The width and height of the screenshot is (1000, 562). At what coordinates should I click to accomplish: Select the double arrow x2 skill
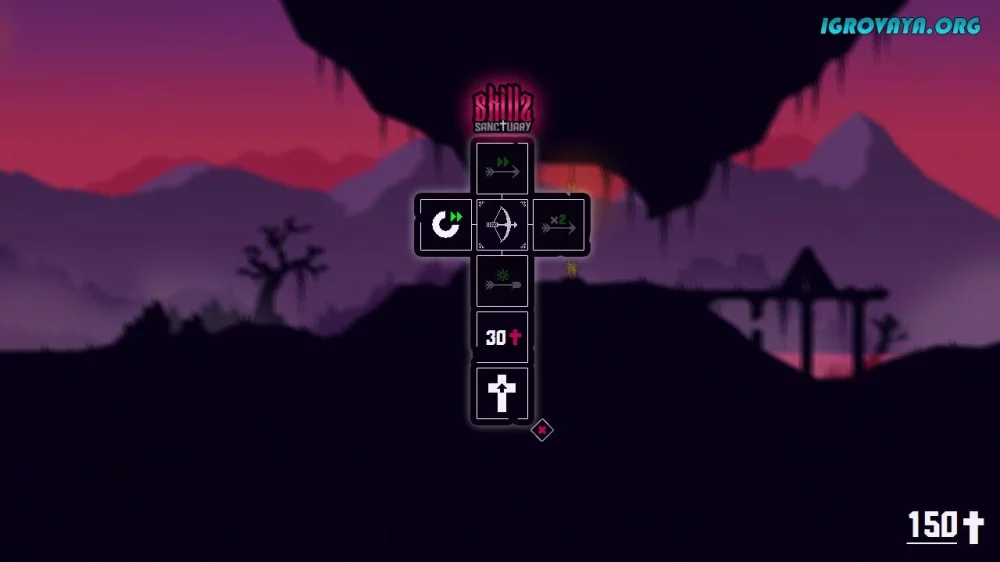coord(558,224)
